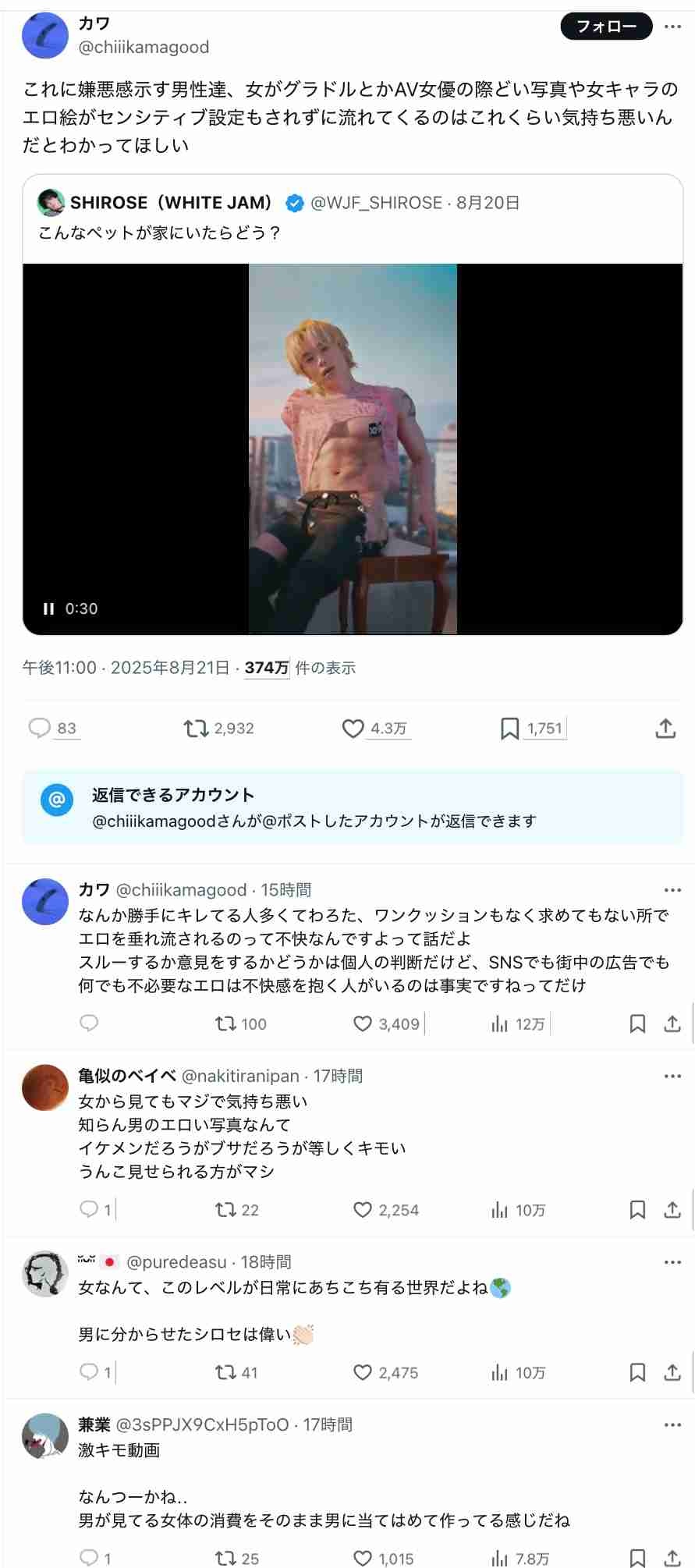Repost the main post with 2,932 reposts
This screenshot has width=695, height=1568.
tap(197, 728)
